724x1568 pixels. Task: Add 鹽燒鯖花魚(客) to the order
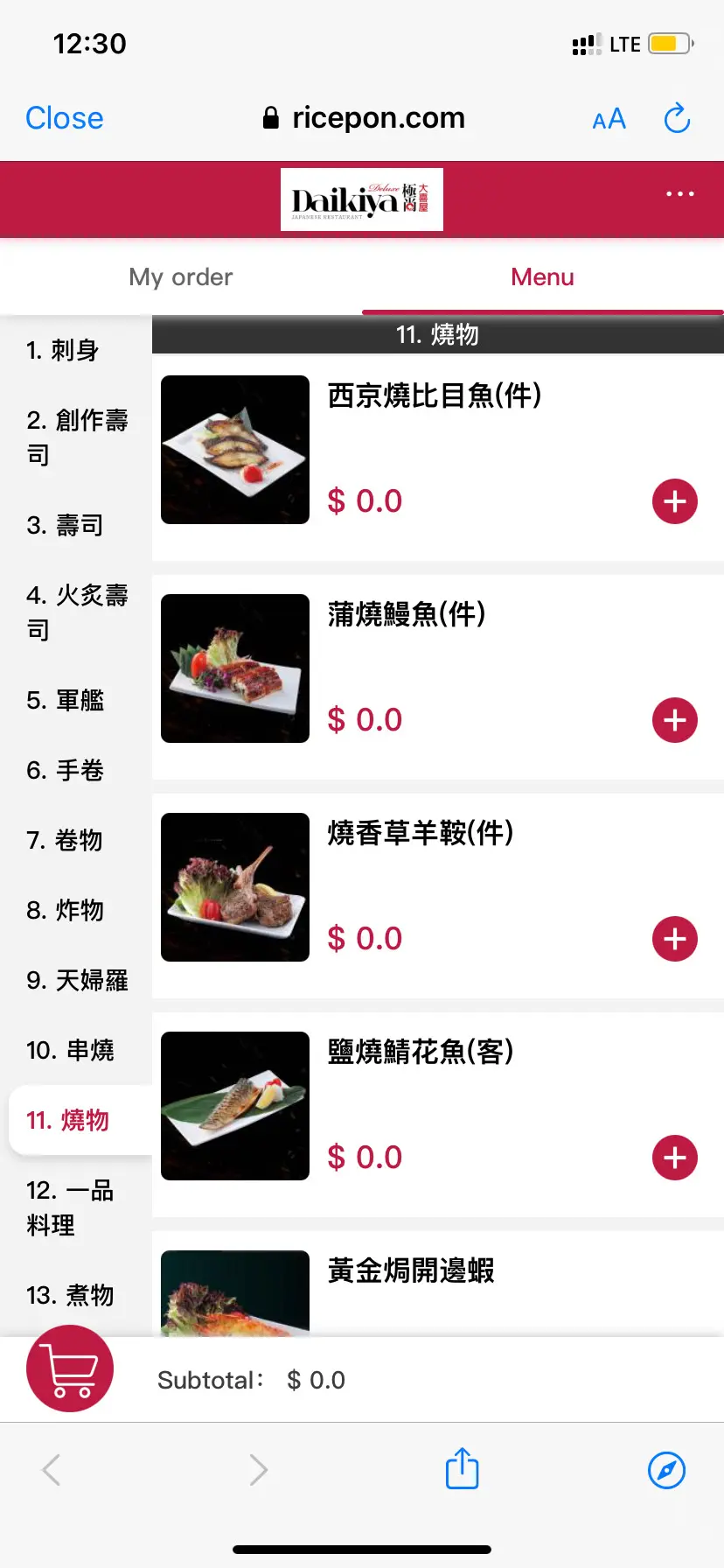pos(674,1158)
